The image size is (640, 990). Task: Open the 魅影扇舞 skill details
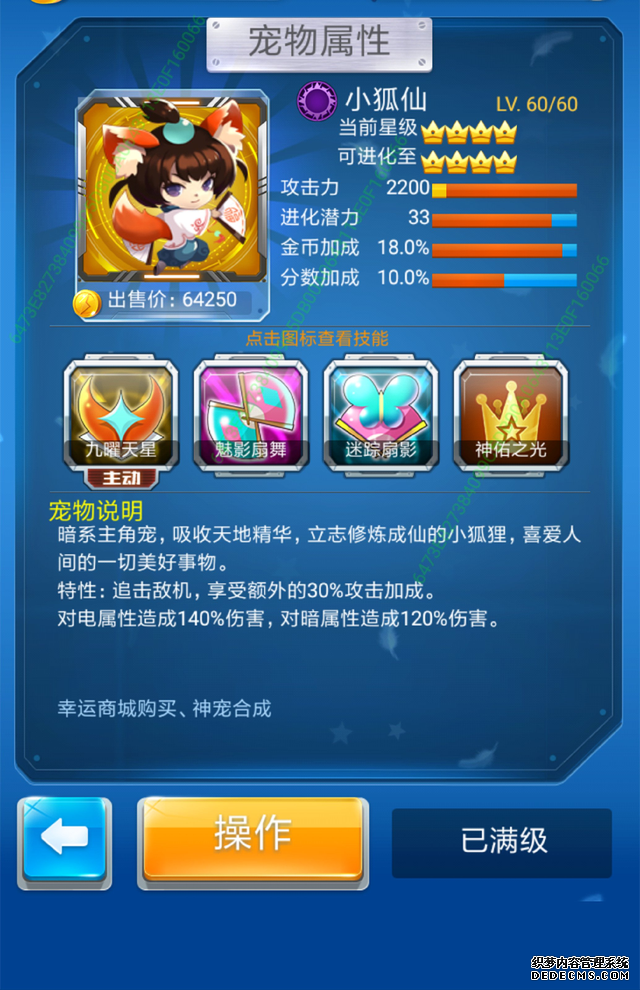click(x=250, y=415)
